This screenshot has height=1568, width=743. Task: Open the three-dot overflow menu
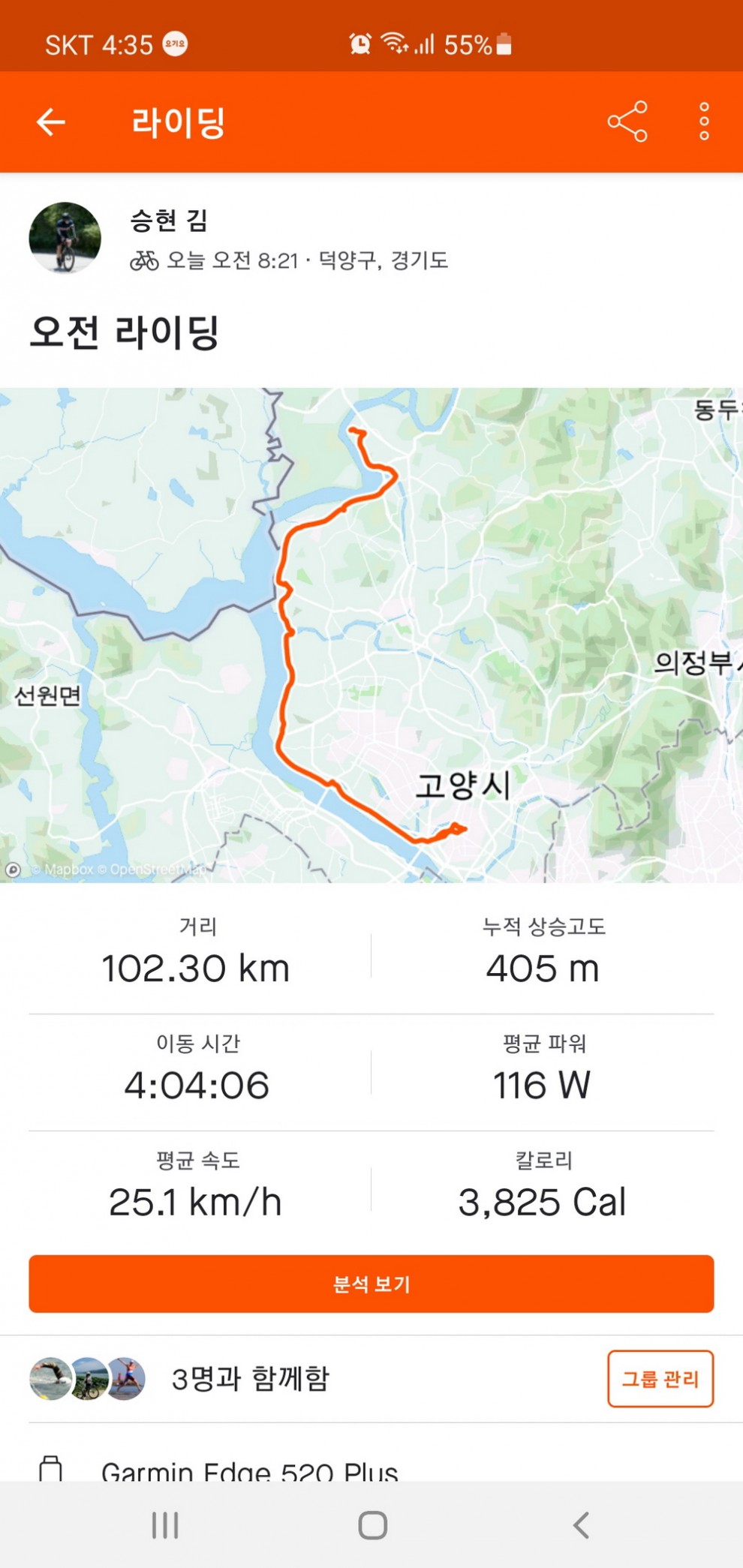coord(703,122)
